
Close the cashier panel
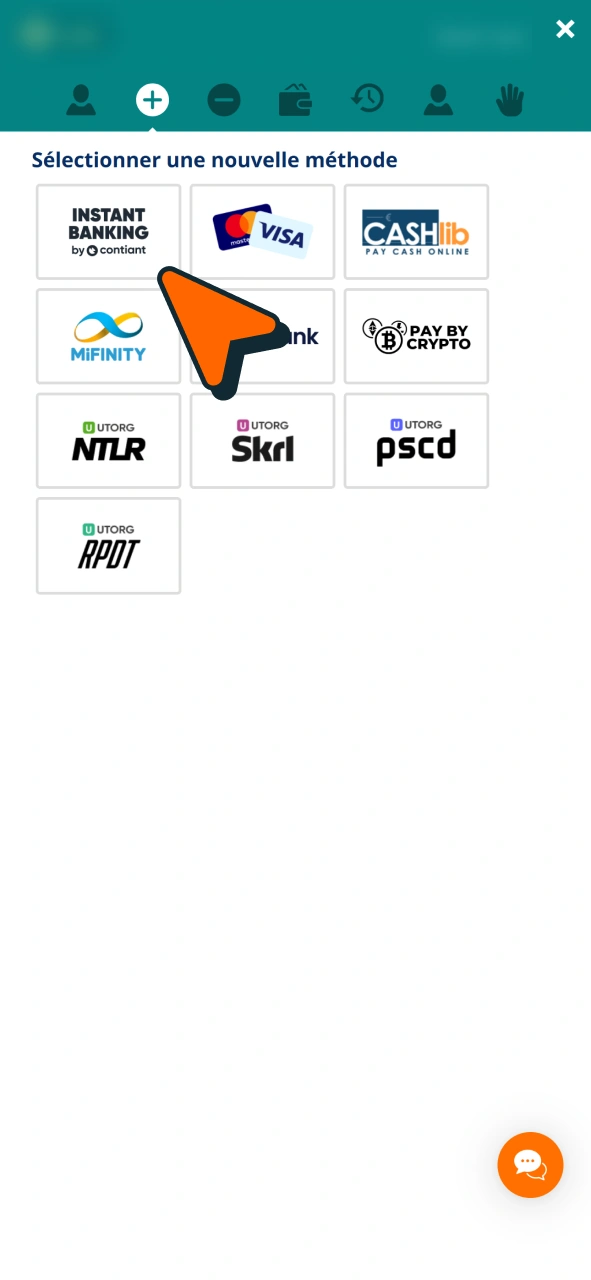(565, 29)
